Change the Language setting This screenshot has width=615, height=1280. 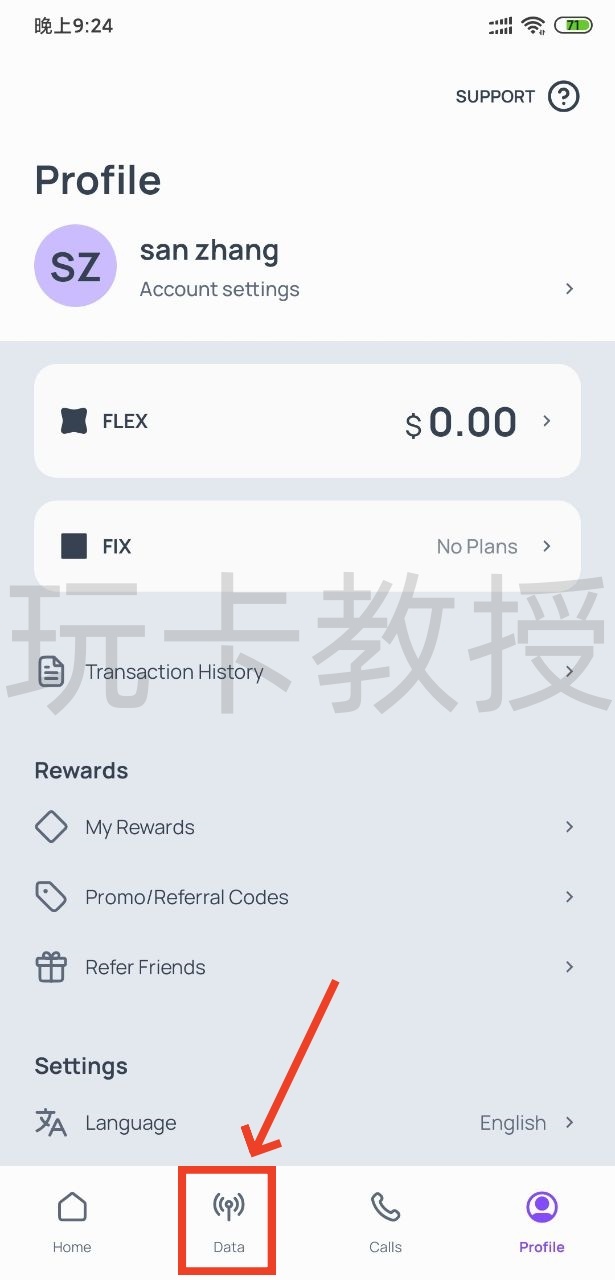pyautogui.click(x=307, y=1123)
